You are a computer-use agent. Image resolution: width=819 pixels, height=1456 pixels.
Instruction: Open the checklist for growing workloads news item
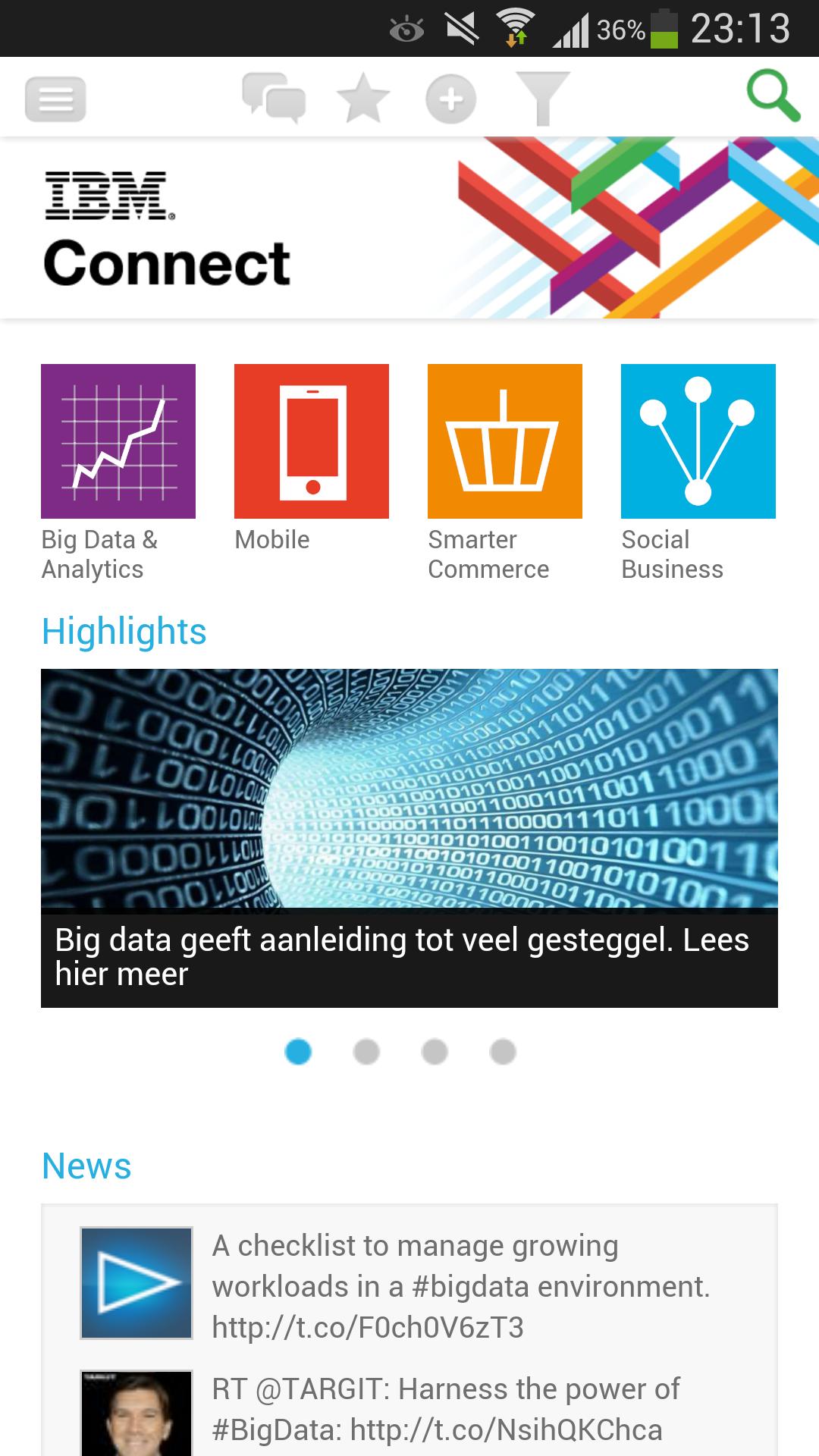click(425, 1286)
